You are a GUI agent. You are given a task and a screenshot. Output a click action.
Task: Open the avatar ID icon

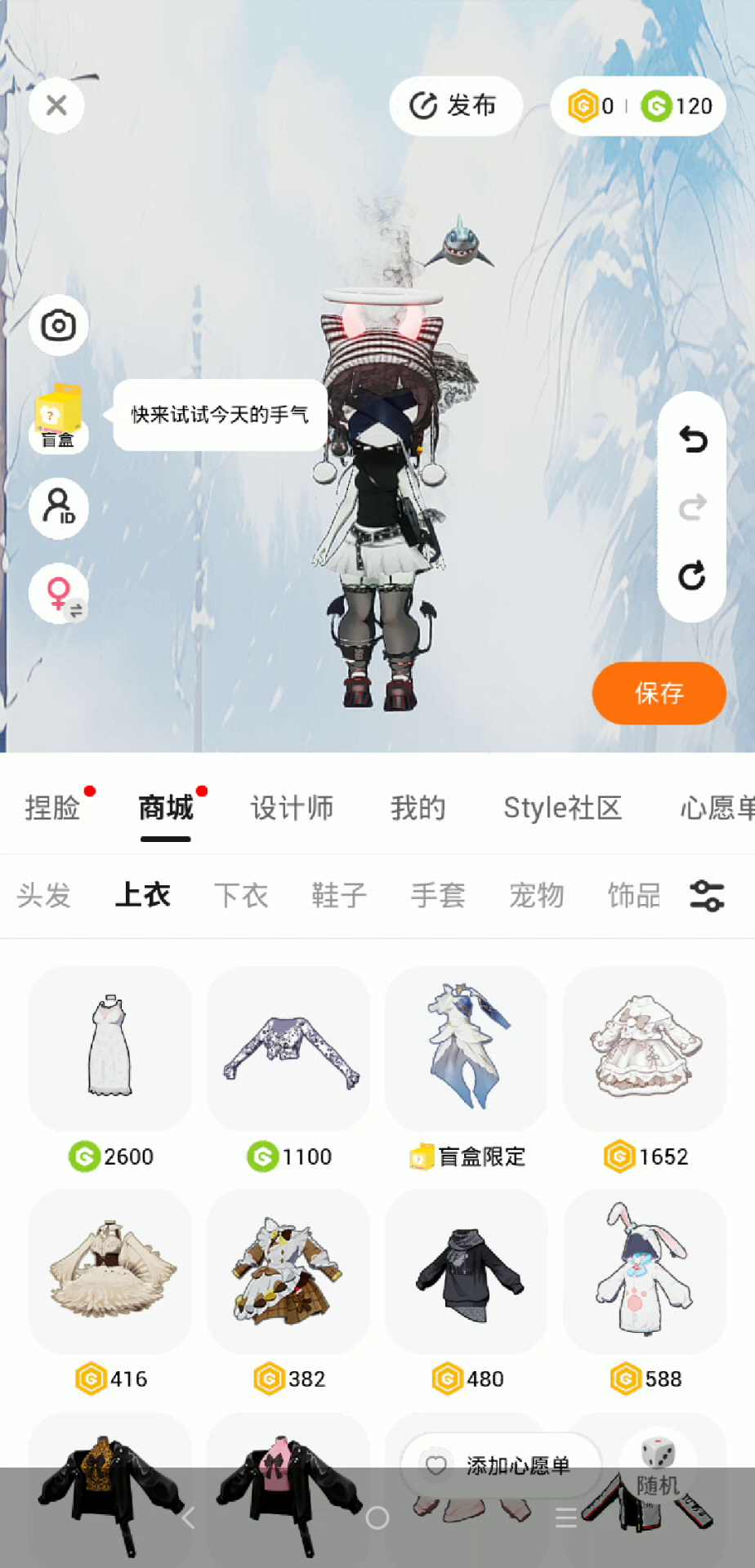click(58, 508)
